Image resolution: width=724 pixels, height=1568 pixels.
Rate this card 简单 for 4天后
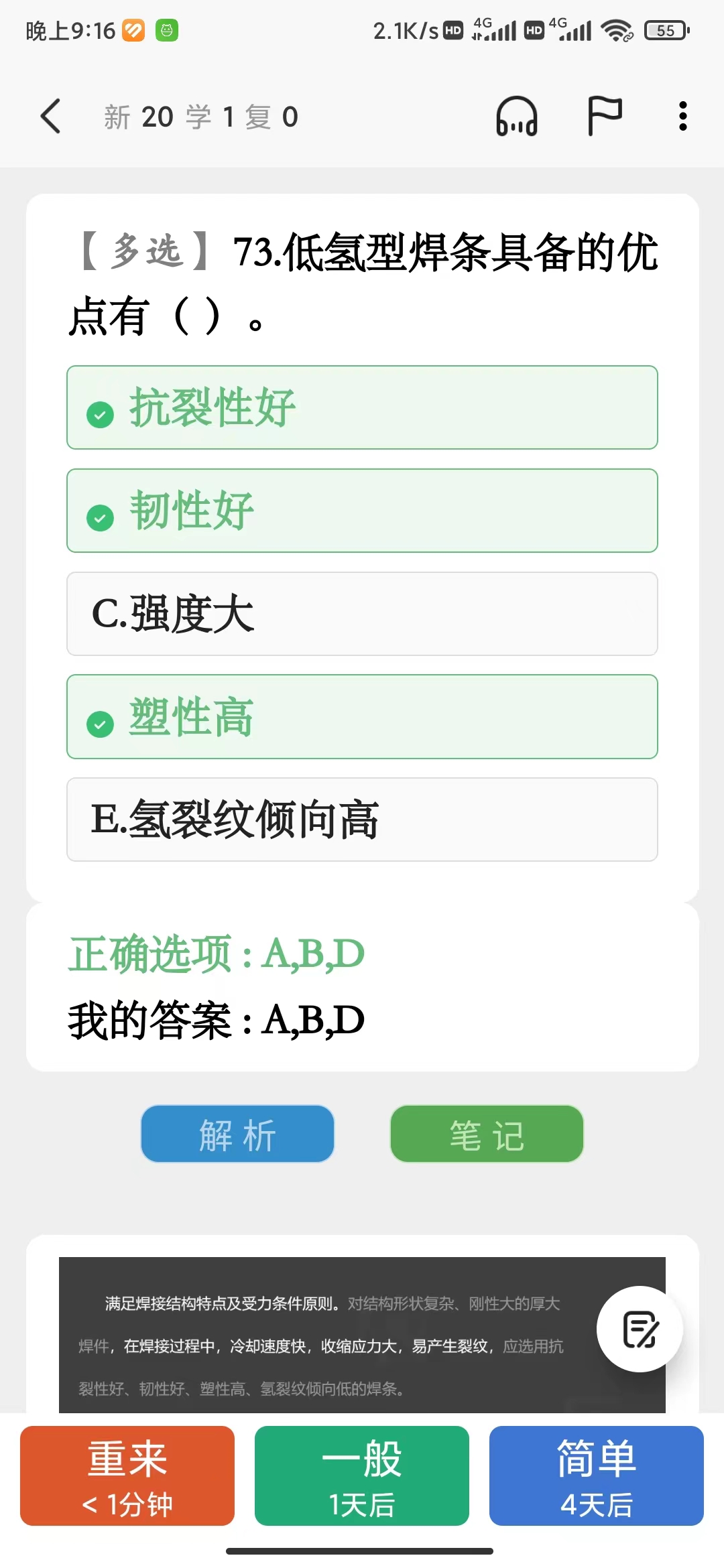click(597, 1476)
